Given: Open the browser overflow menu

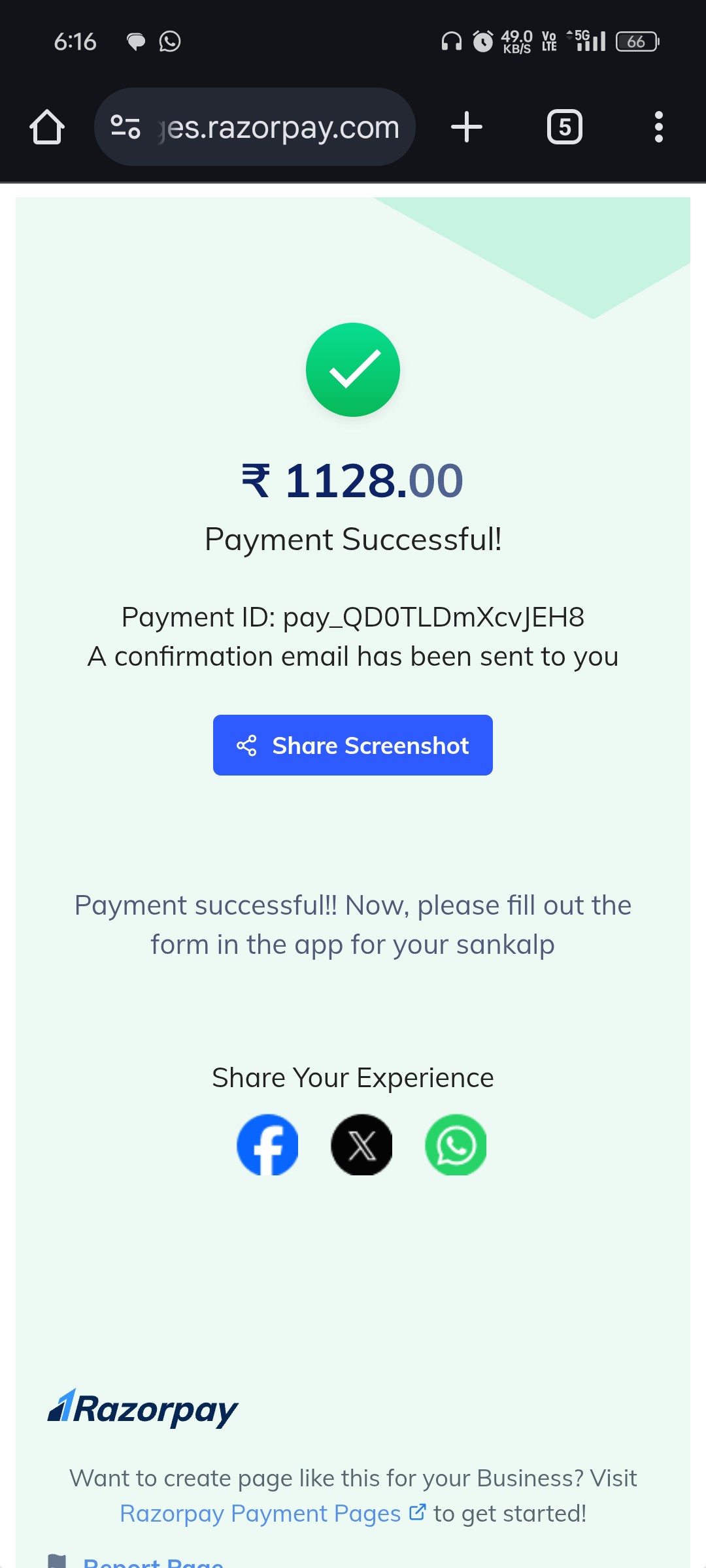Looking at the screenshot, I should [659, 127].
